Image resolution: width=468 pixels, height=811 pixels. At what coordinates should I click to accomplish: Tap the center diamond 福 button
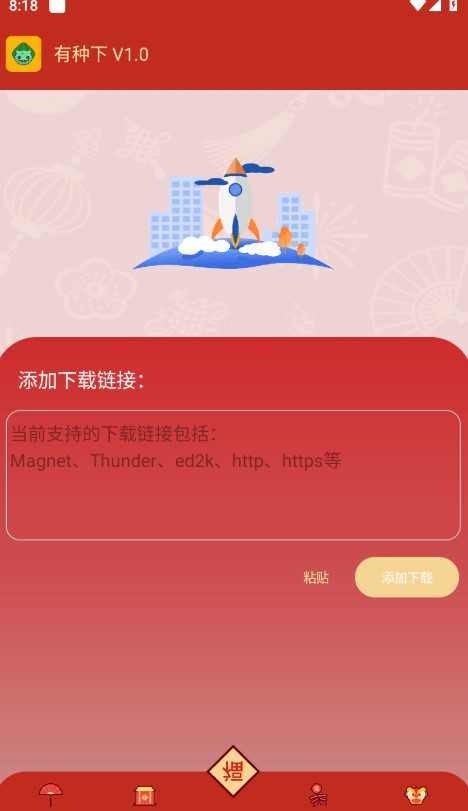[x=233, y=772]
